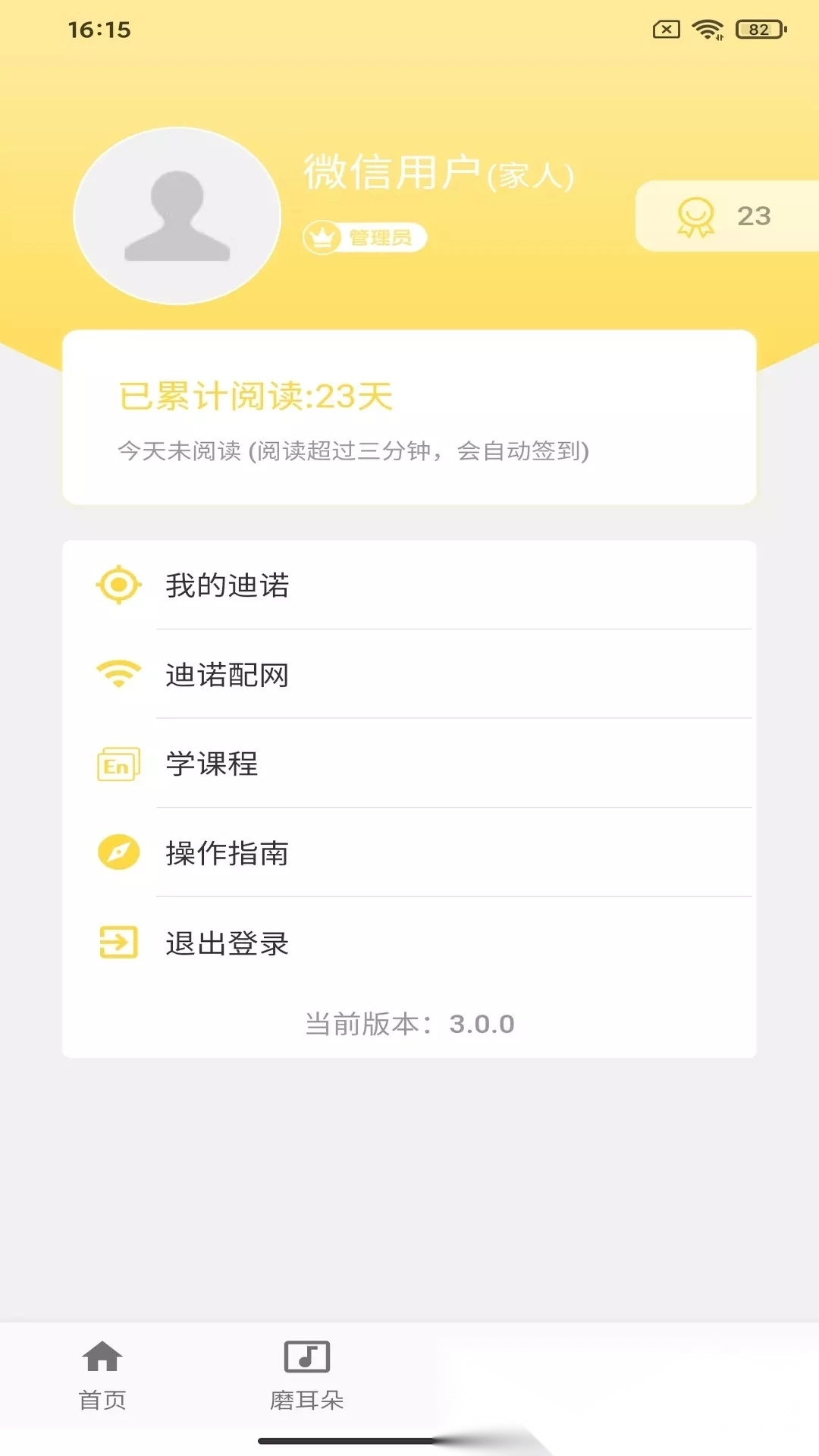Select the 我的迪诺 target icon
The height and width of the screenshot is (1456, 819).
118,585
